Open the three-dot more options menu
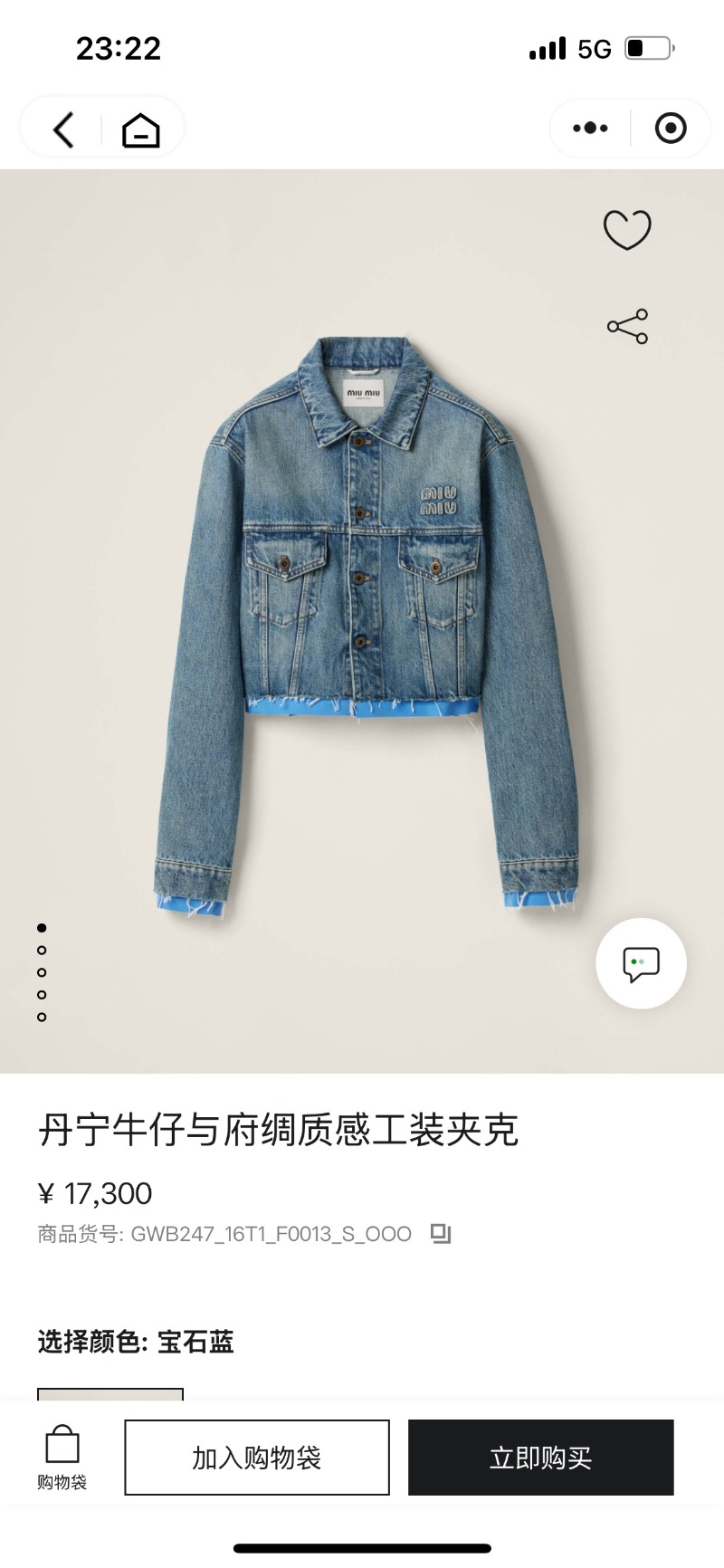The image size is (724, 1568). (x=590, y=129)
